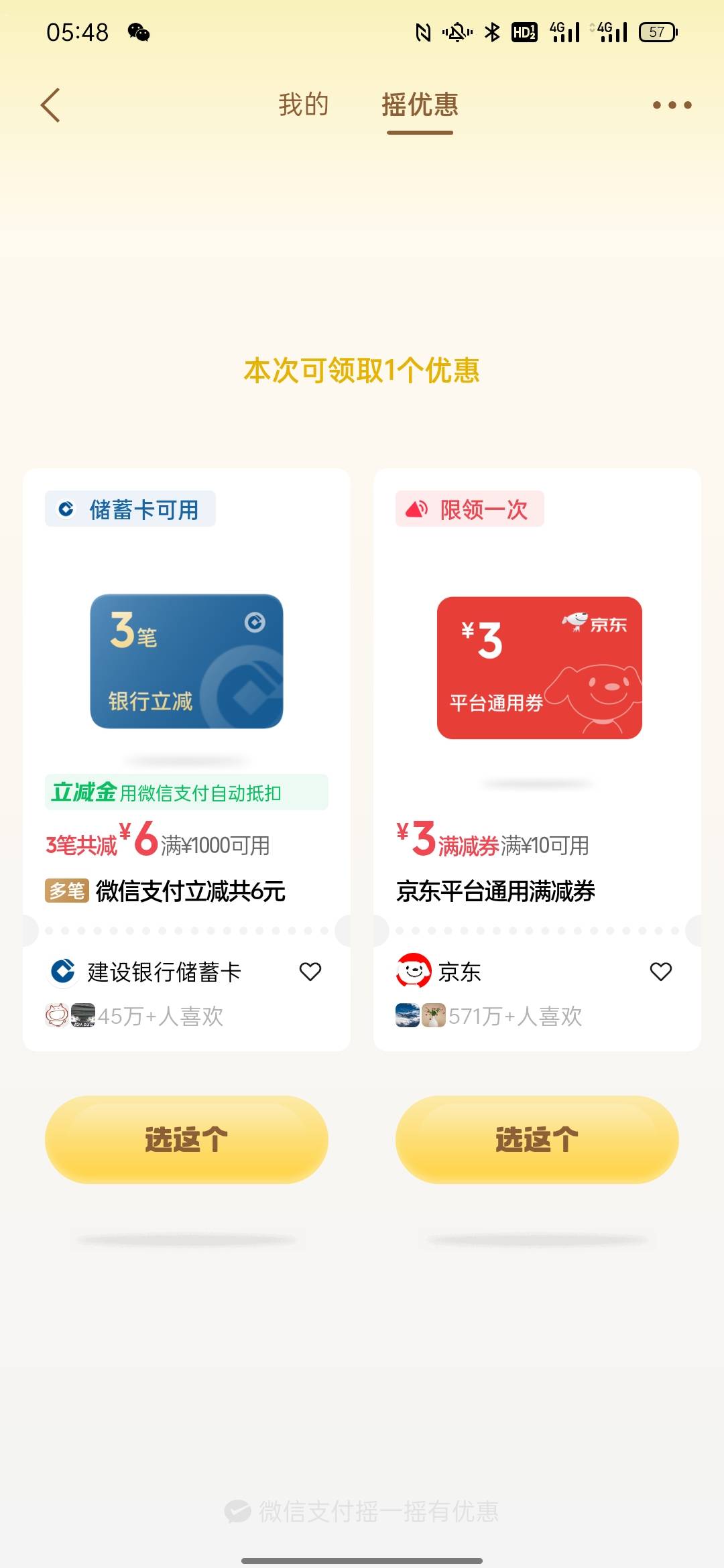
Task: Choose 选这个 under the 京东 coupon
Action: [x=537, y=1139]
